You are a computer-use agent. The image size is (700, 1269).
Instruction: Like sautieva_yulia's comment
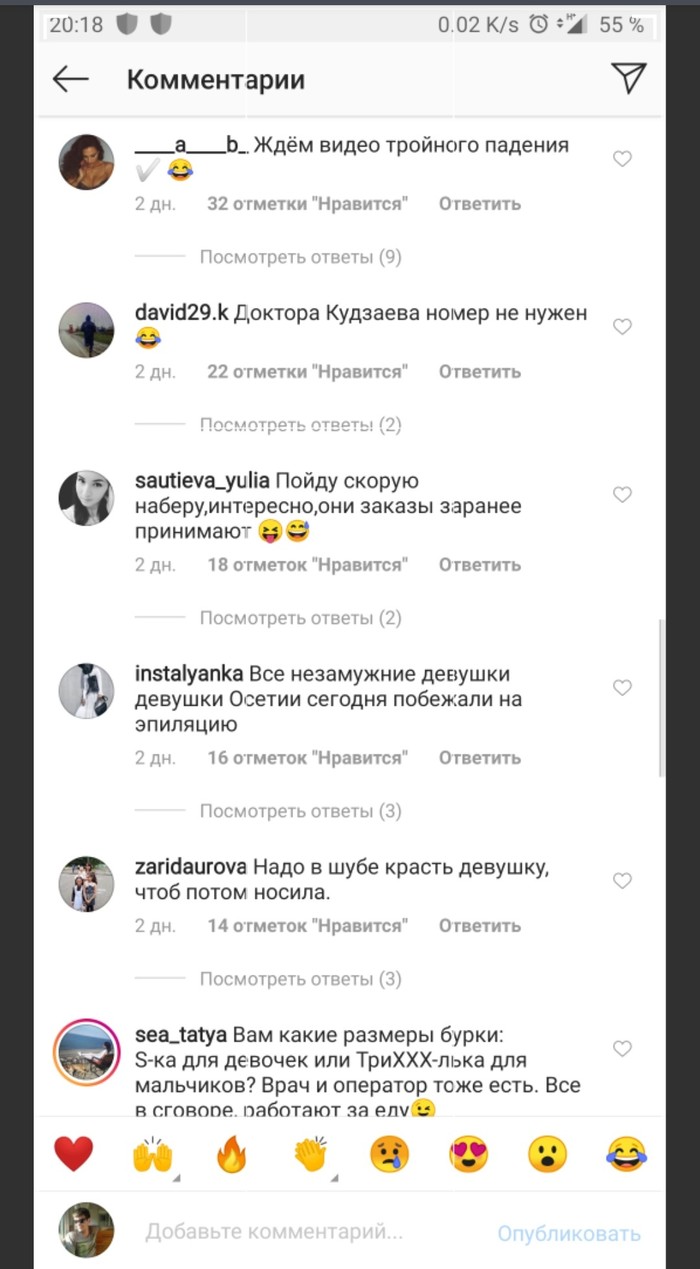(622, 495)
